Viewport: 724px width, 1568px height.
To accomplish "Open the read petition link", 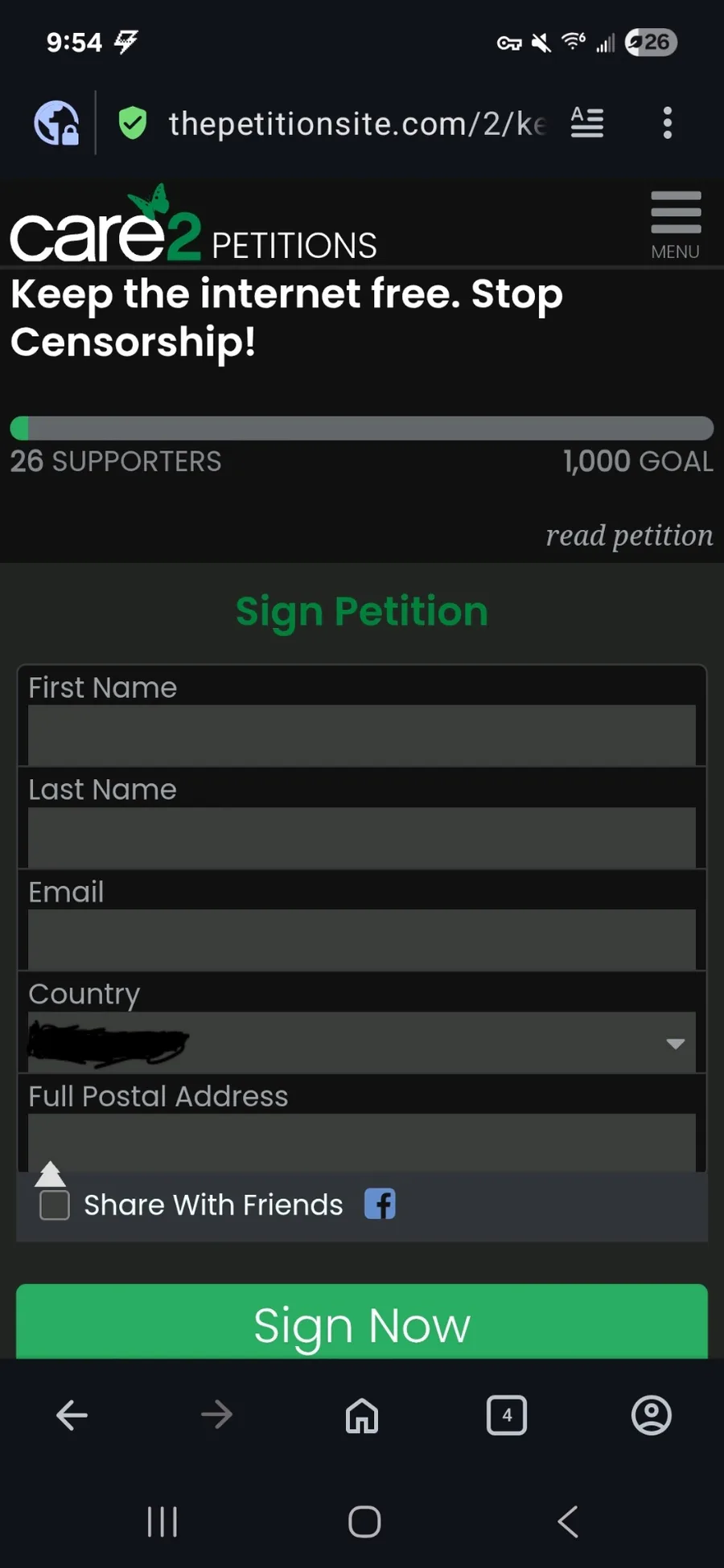I will pyautogui.click(x=629, y=536).
